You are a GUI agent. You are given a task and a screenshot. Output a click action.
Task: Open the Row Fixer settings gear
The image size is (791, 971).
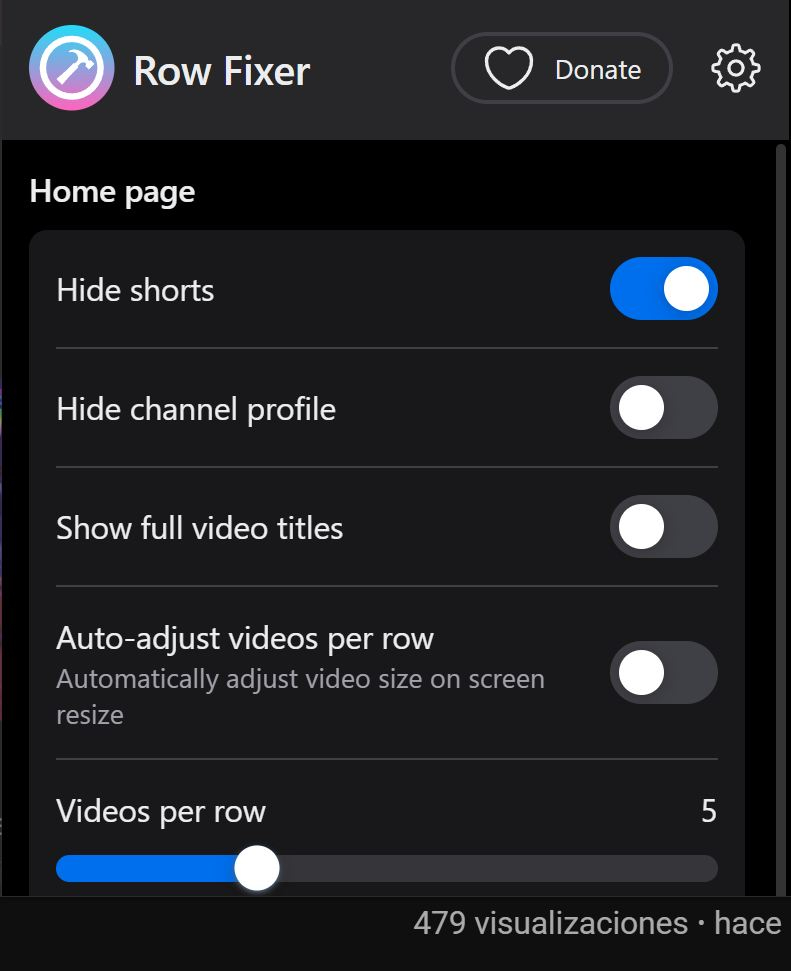(x=735, y=69)
